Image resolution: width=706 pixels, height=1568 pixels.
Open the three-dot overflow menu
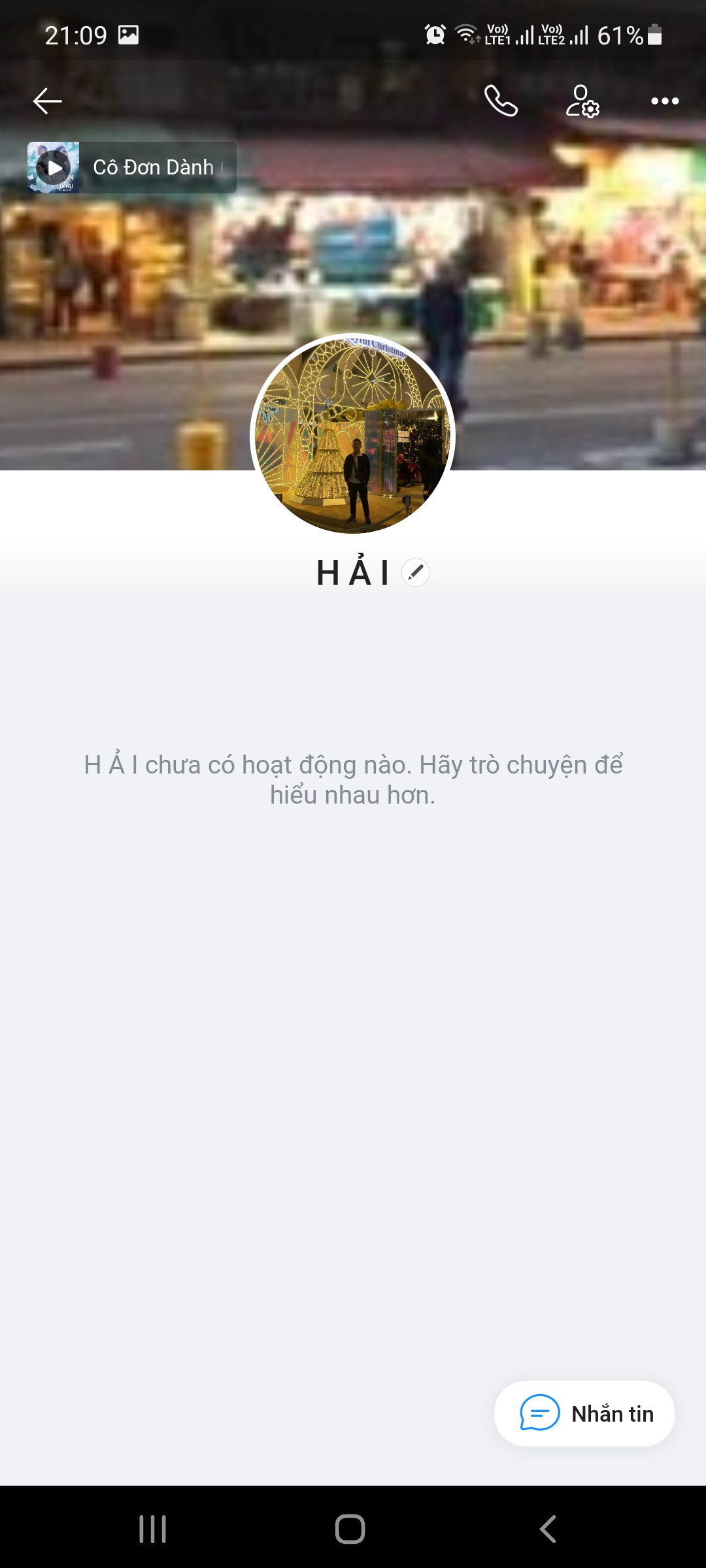coord(665,101)
